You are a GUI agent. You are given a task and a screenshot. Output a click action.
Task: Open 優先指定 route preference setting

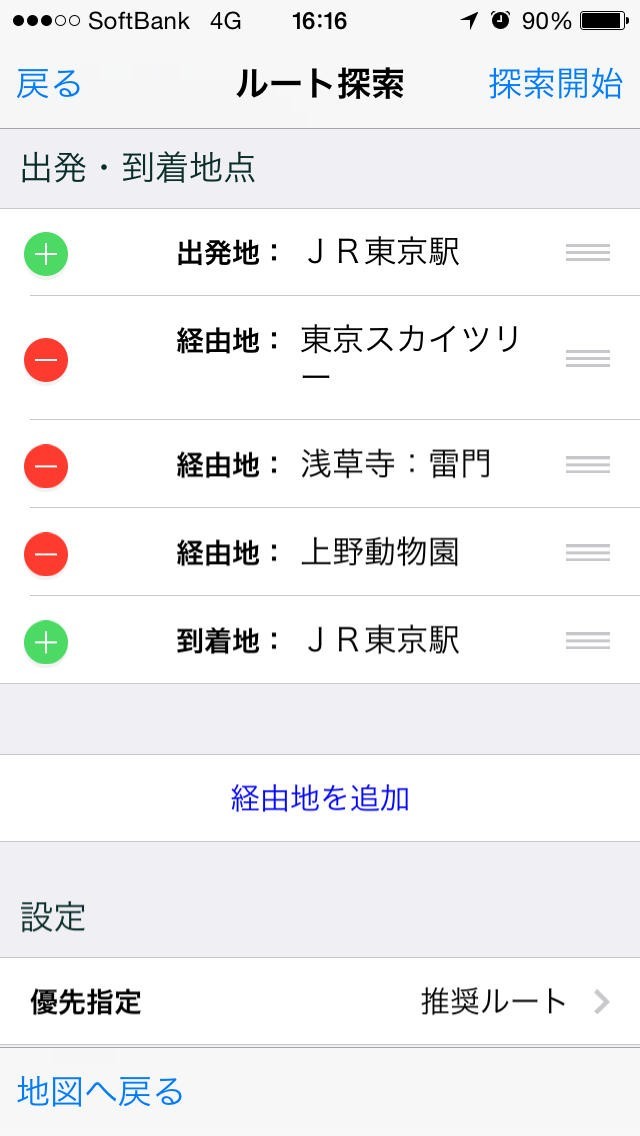click(x=320, y=1001)
